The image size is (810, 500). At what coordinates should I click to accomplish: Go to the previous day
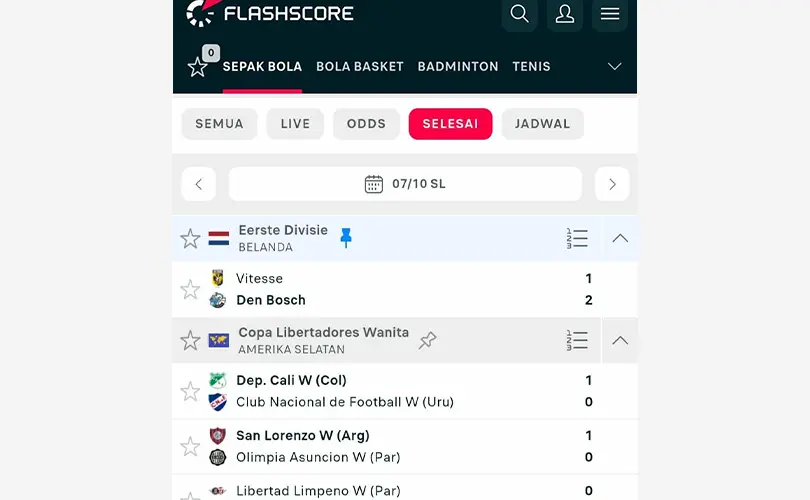(198, 184)
